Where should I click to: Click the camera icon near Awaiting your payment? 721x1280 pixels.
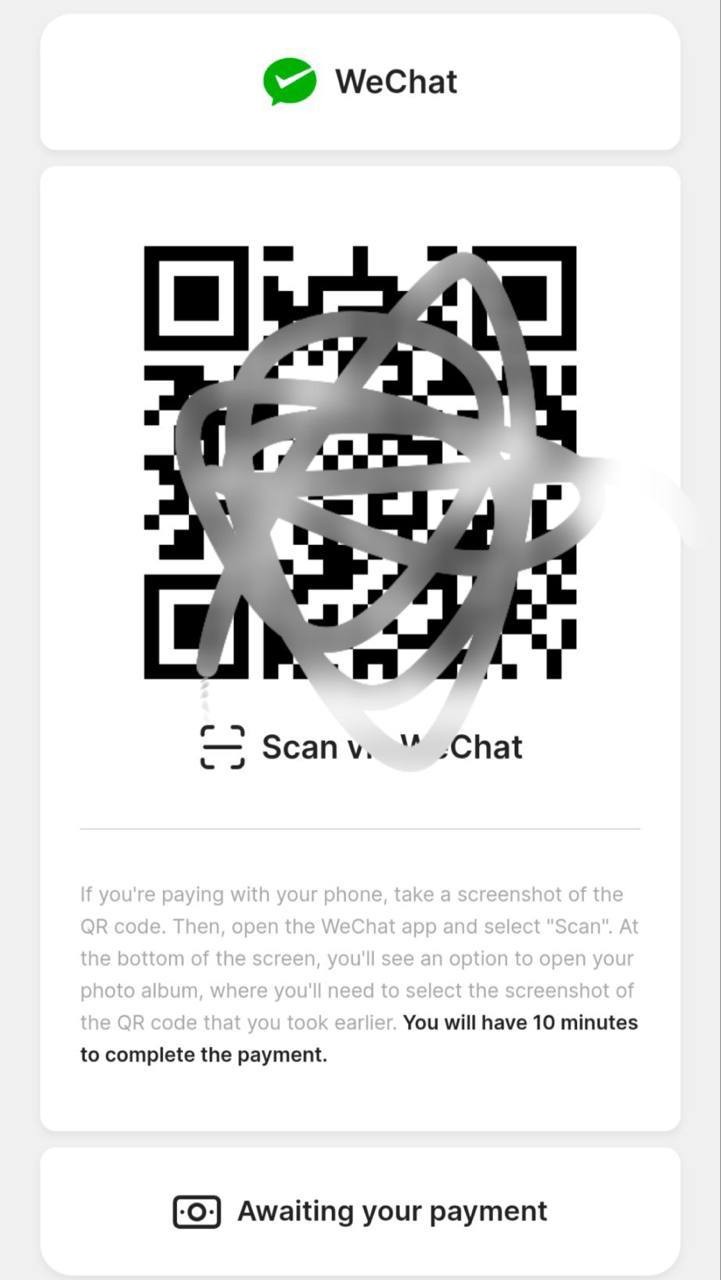[x=196, y=1210]
